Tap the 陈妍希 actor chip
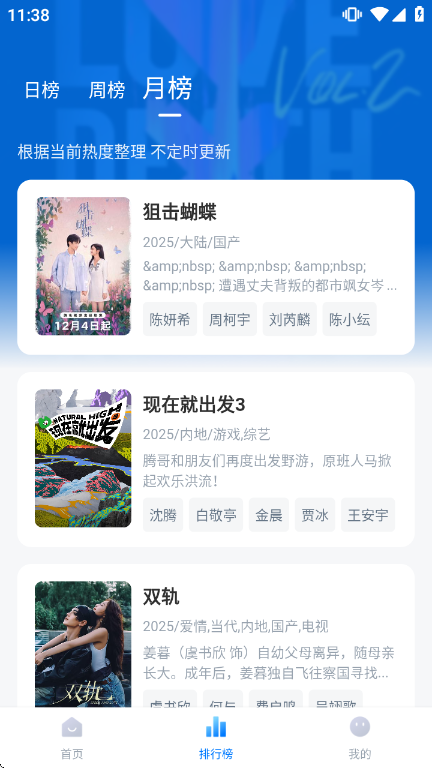This screenshot has width=432, height=768. [170, 319]
